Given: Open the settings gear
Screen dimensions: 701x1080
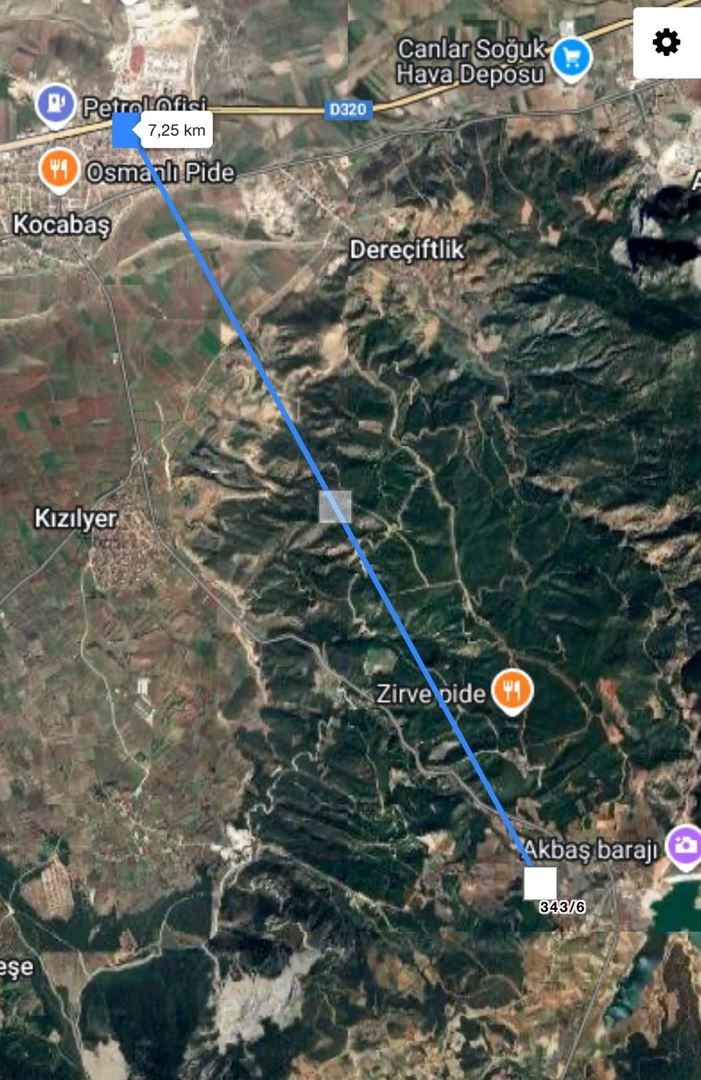Looking at the screenshot, I should (x=667, y=43).
